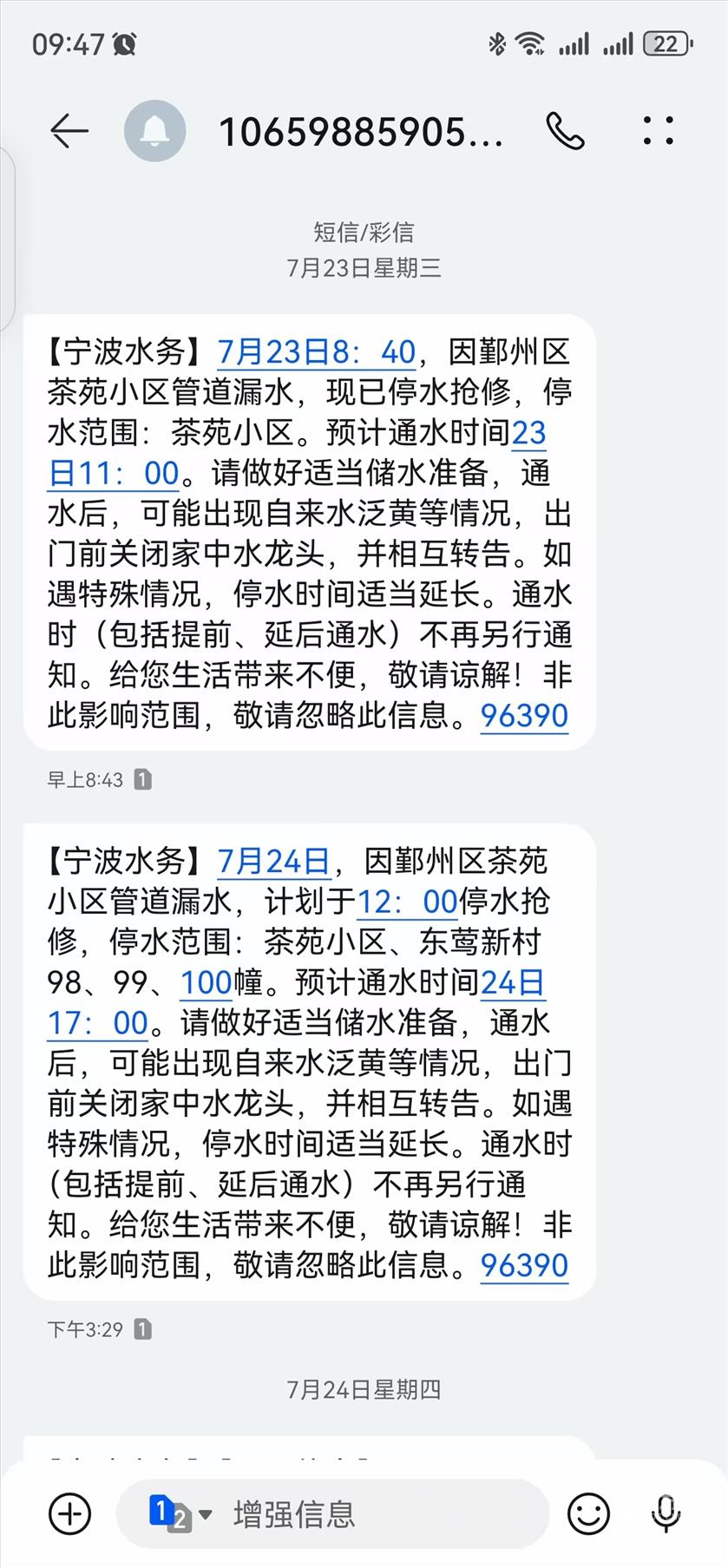This screenshot has width=728, height=1568.
Task: Start voice input with the microphone
Action: click(x=666, y=1514)
